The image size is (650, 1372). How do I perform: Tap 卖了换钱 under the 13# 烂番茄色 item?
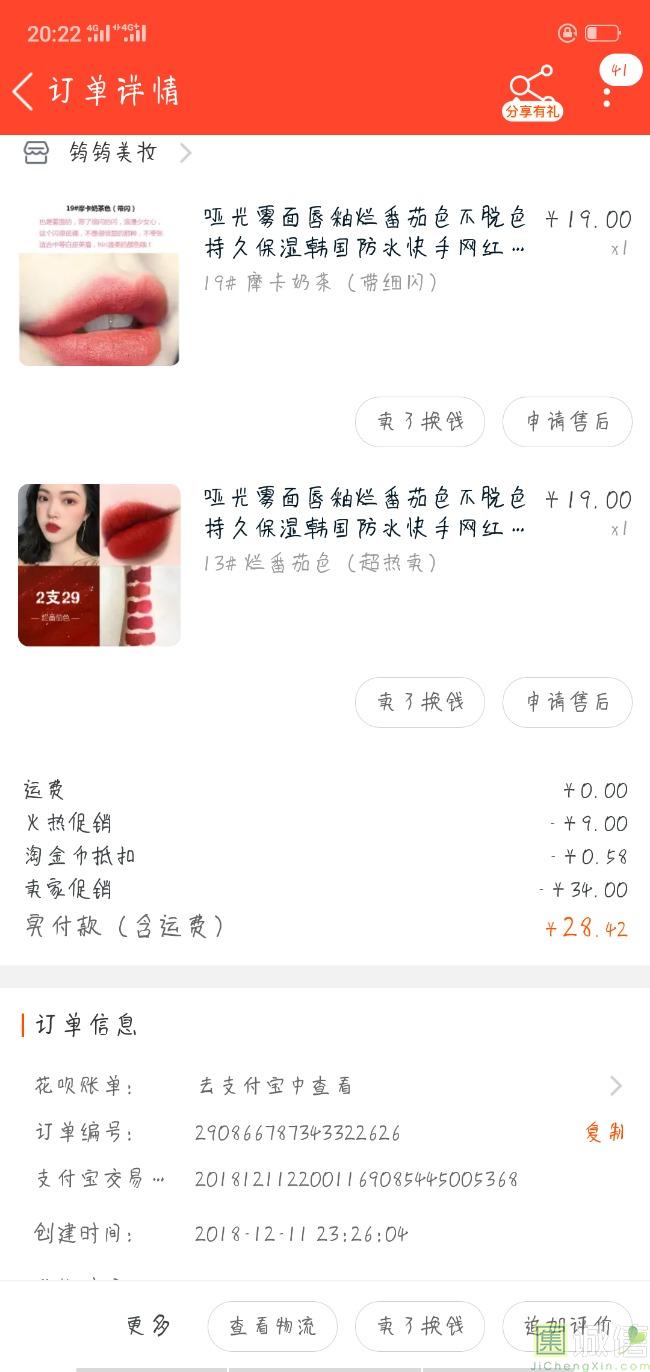click(420, 701)
